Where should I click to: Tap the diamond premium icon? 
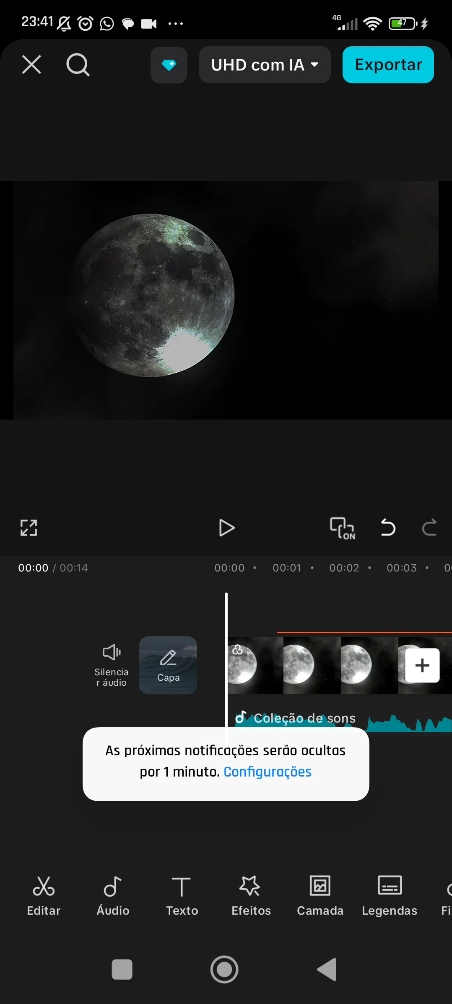click(169, 65)
